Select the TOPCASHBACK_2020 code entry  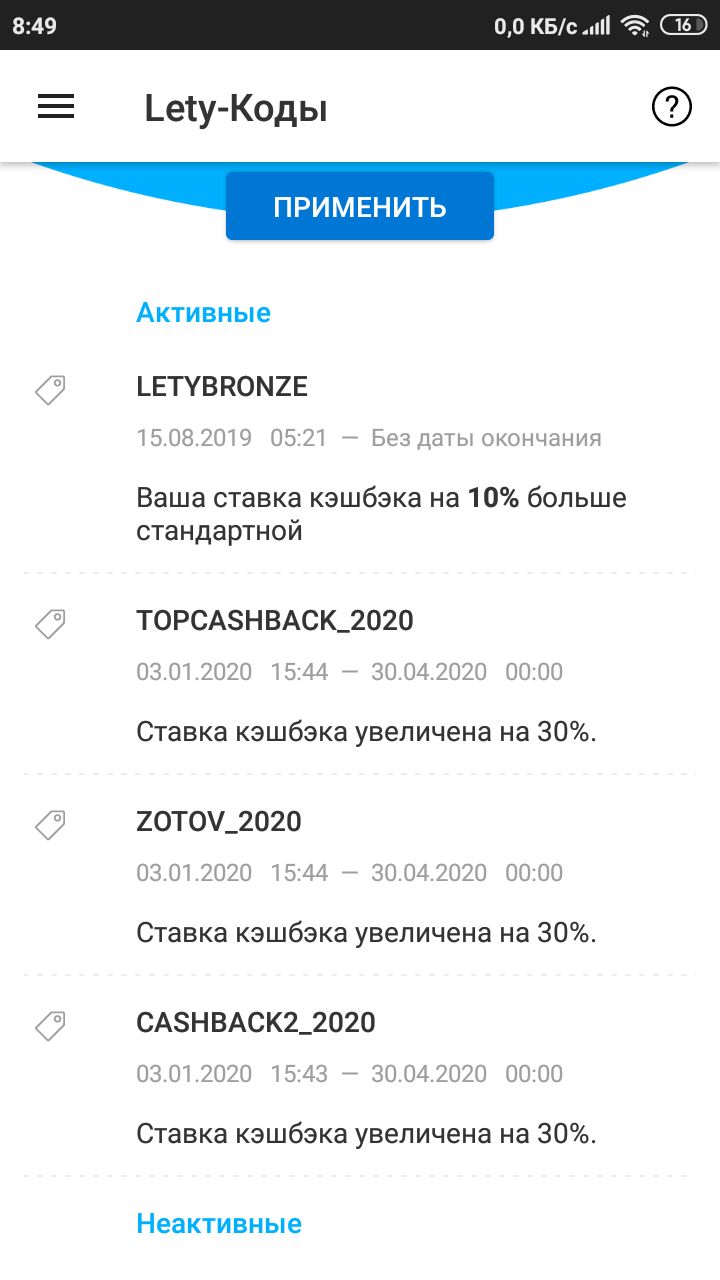point(360,674)
